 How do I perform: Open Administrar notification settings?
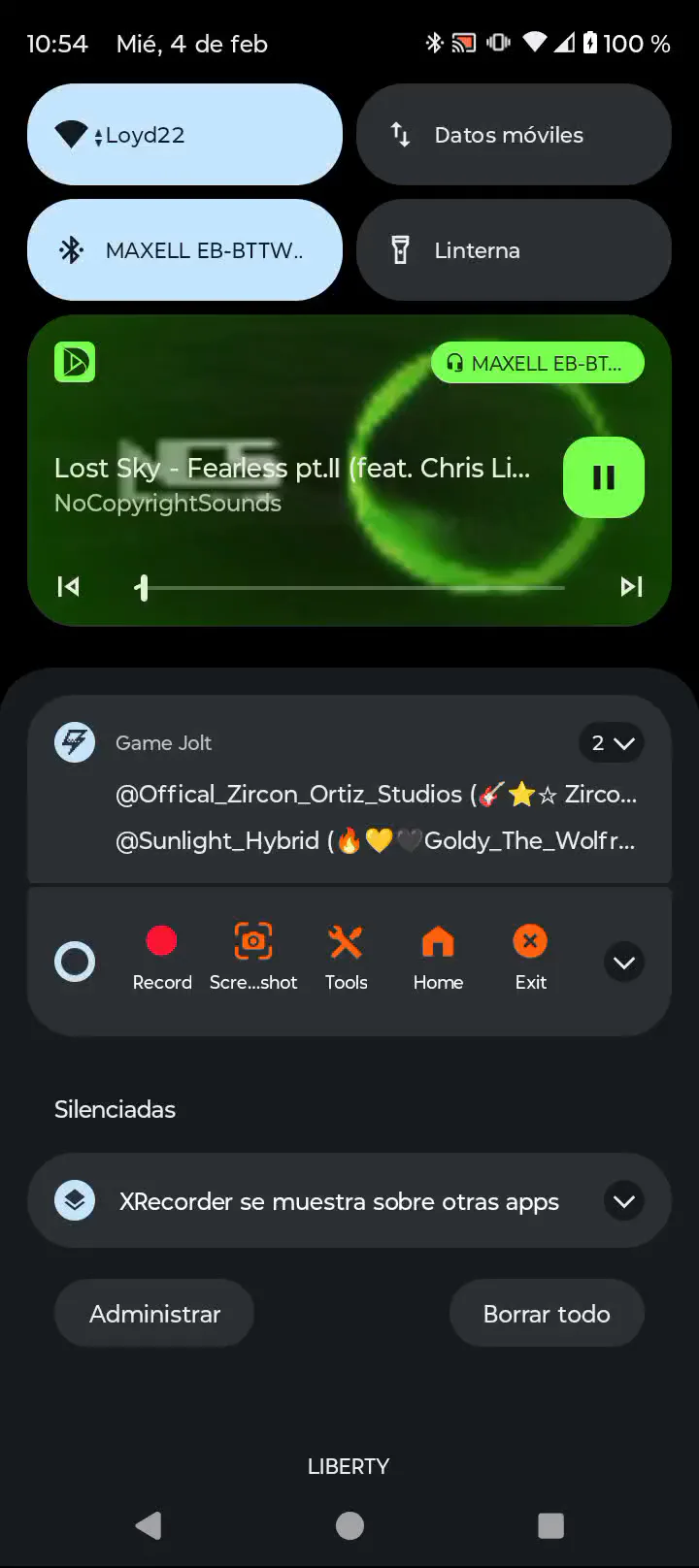click(x=154, y=1314)
